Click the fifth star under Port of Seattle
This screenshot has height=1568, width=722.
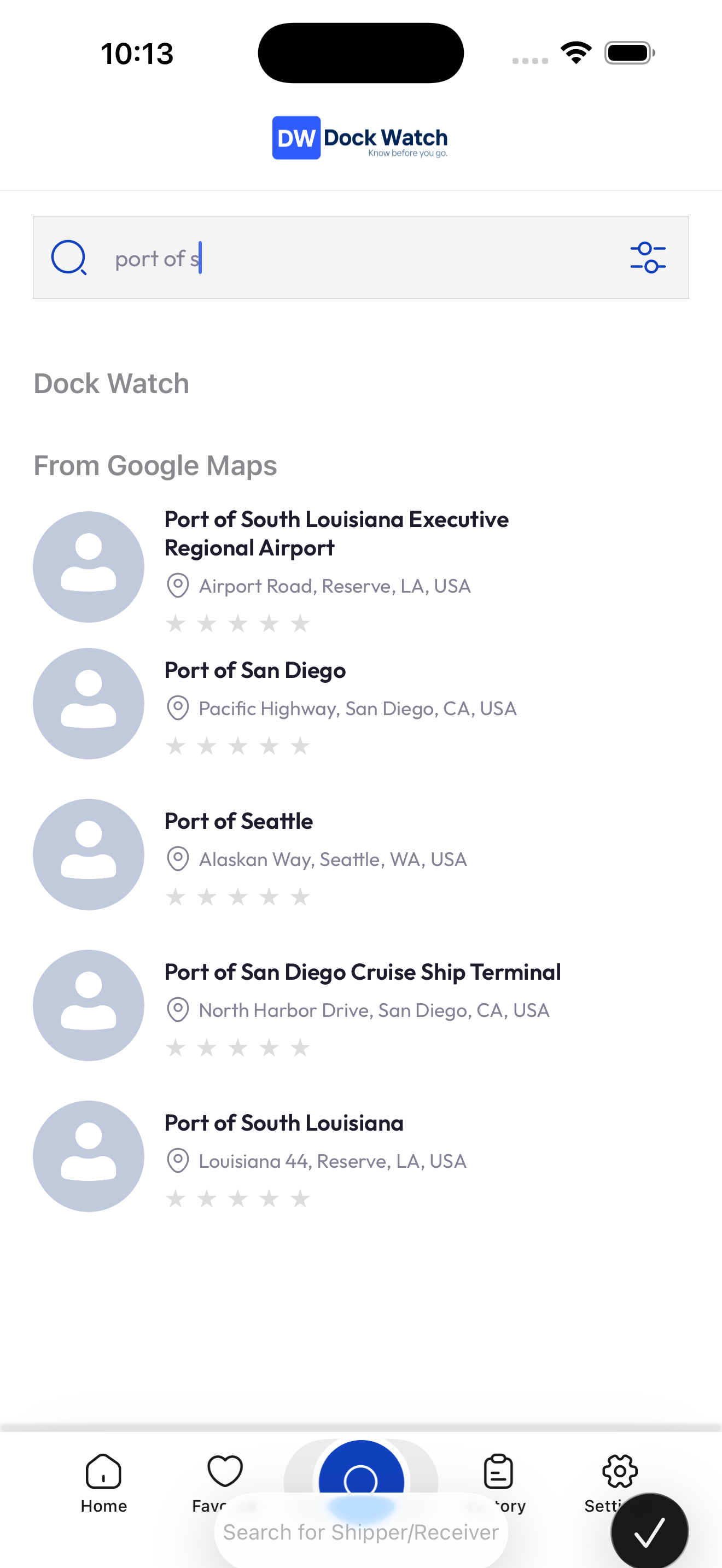click(300, 896)
